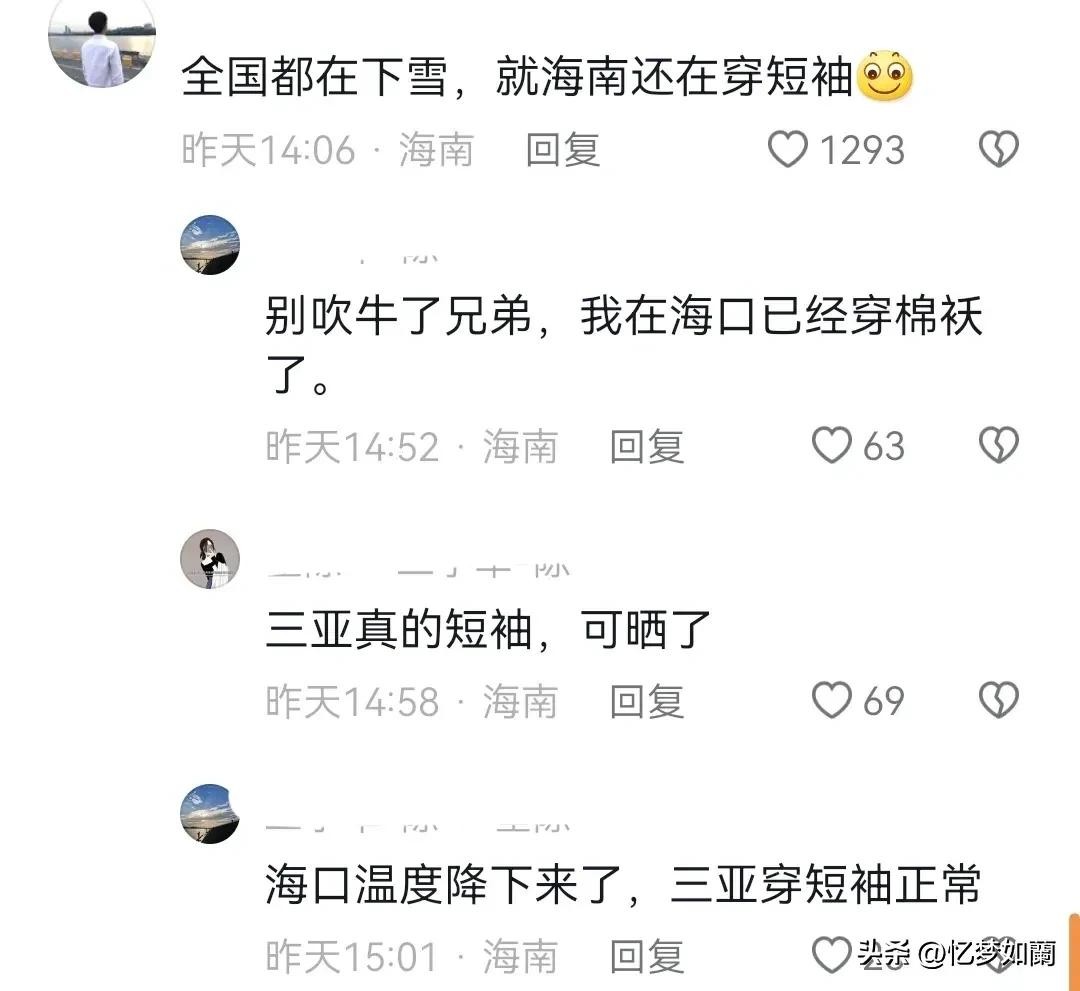The height and width of the screenshot is (991, 1080).
Task: Open avatar of the 全国都在下雪 commenter
Action: (x=102, y=42)
